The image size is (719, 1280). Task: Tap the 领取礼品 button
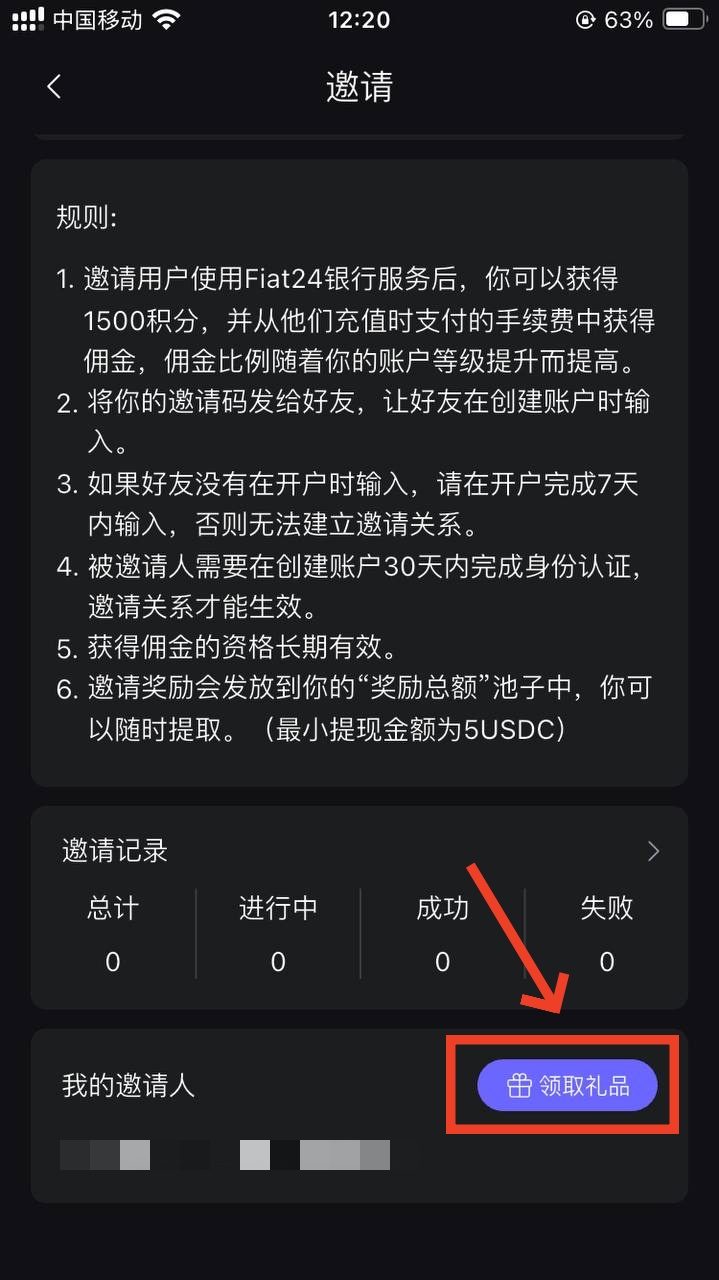[x=567, y=1085]
